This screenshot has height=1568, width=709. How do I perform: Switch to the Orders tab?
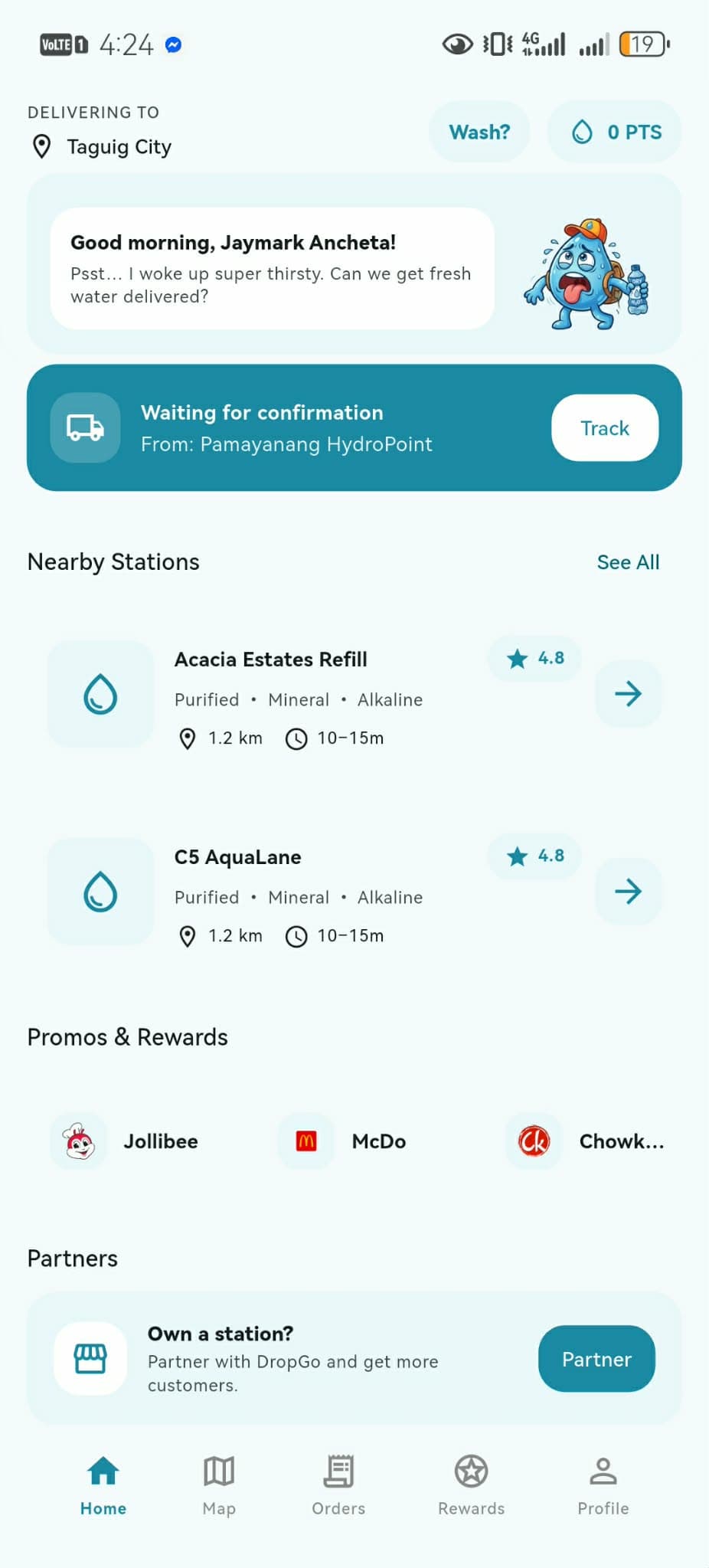coord(338,1486)
